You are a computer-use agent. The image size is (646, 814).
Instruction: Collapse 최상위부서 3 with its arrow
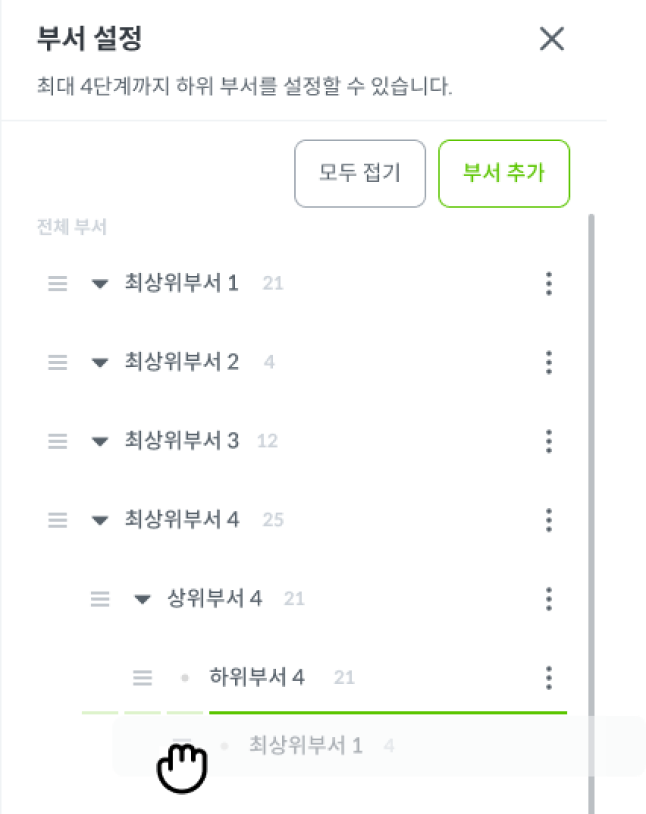click(x=99, y=441)
